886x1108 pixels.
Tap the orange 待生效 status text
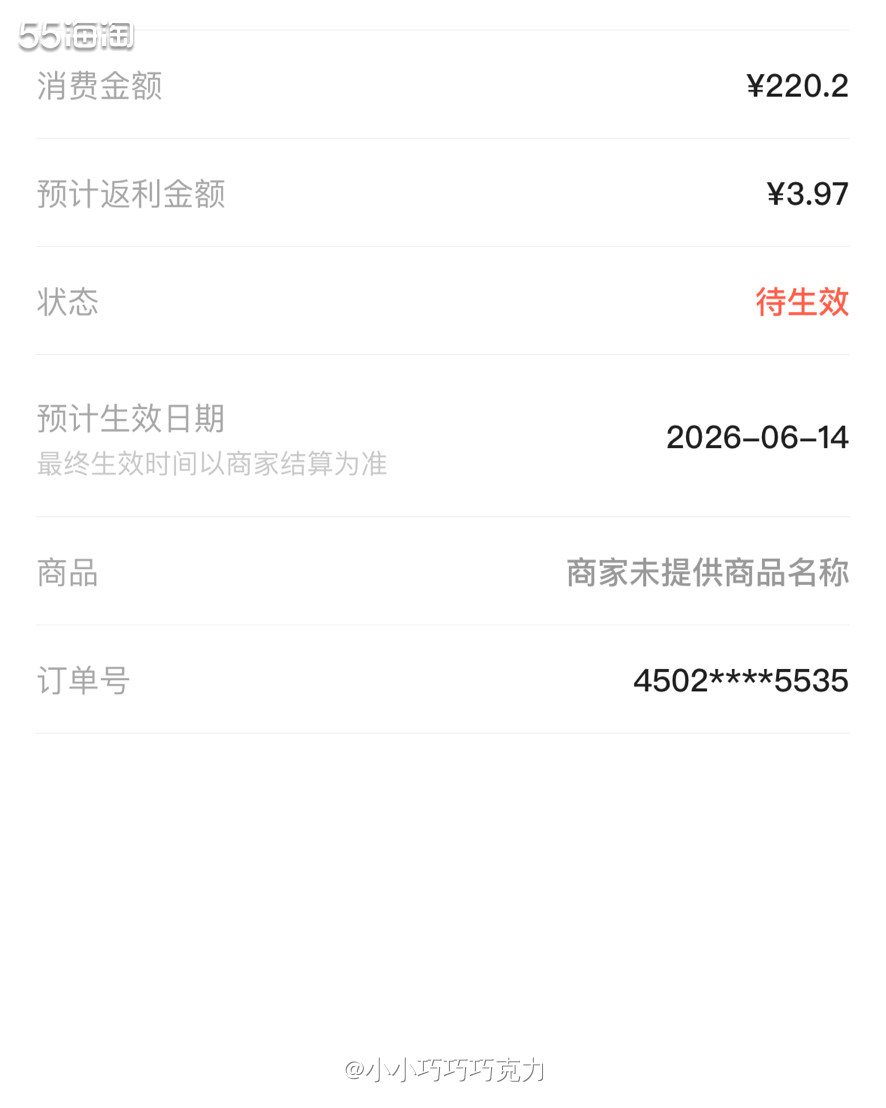(802, 301)
